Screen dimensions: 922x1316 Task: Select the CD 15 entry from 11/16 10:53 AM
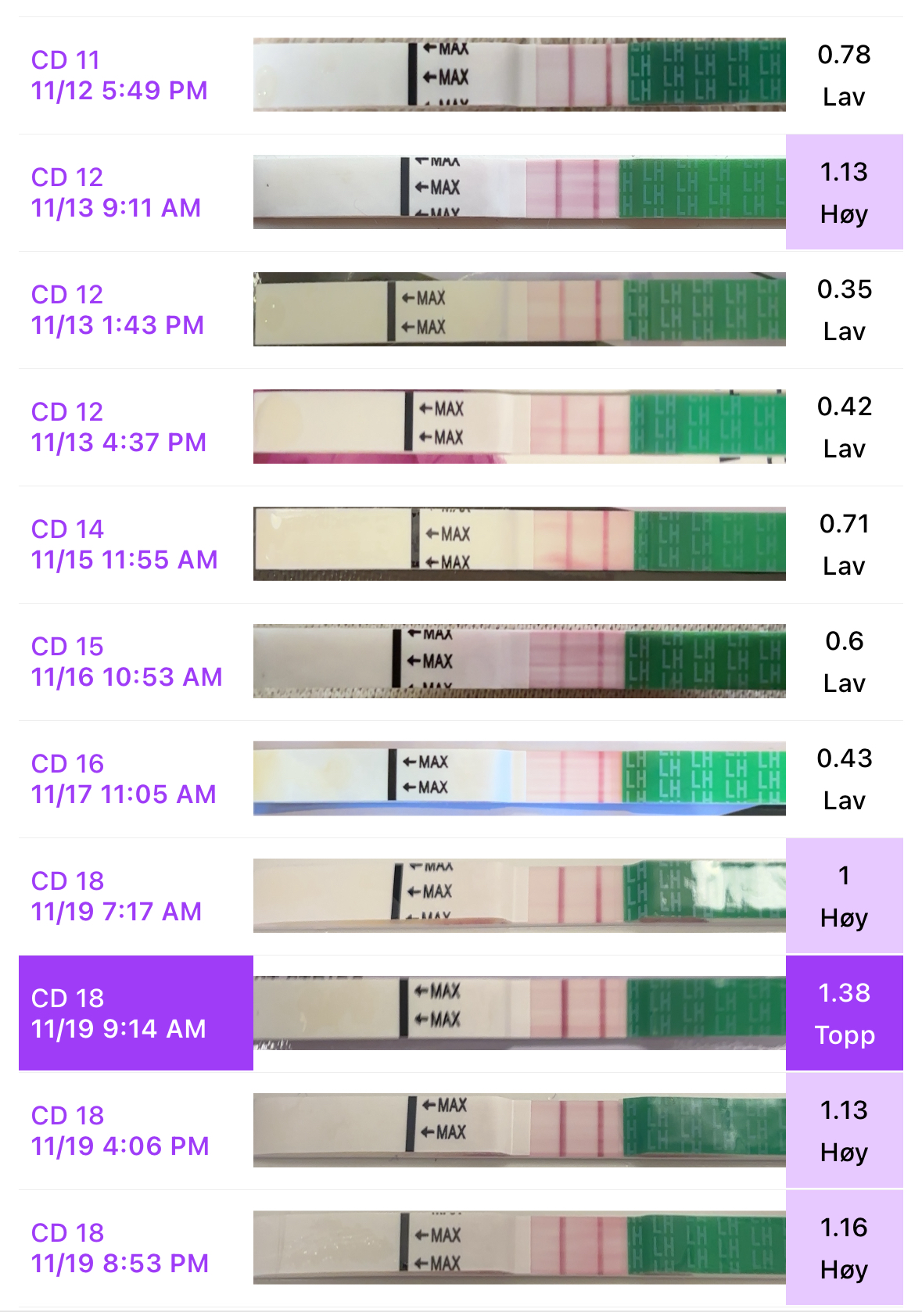(127, 662)
